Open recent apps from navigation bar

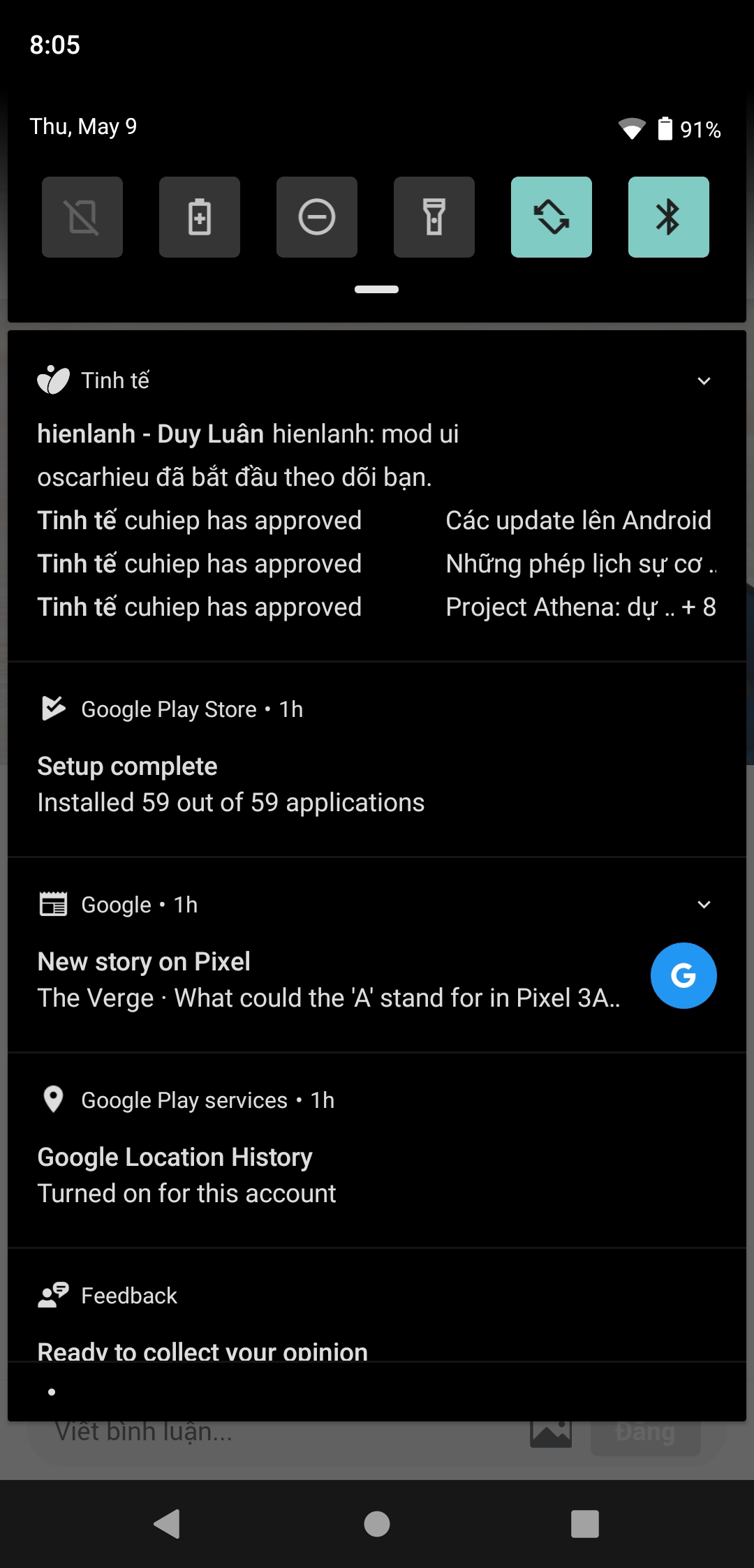585,1523
